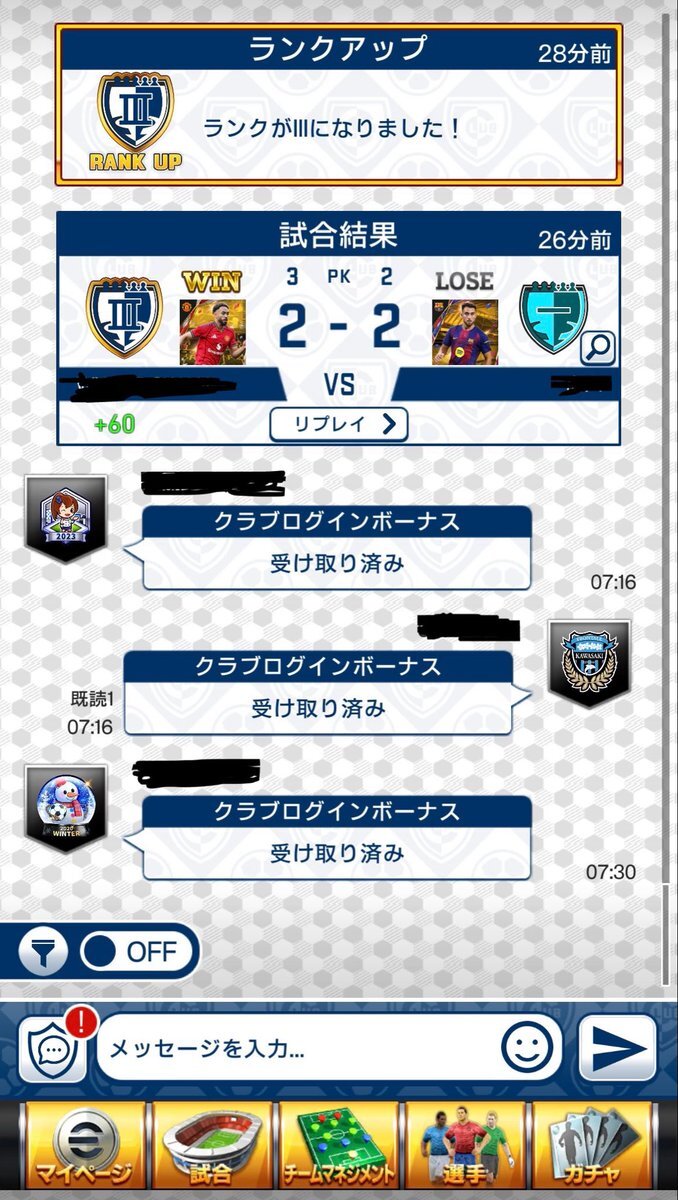Send the message with arrow button
The width and height of the screenshot is (678, 1200).
[617, 1048]
